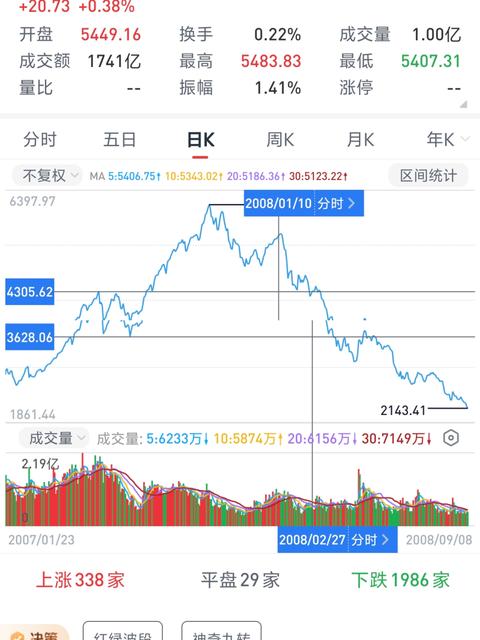This screenshot has height=640, width=480.
Task: Open the indicator settings hexagon icon
Action: (x=451, y=438)
